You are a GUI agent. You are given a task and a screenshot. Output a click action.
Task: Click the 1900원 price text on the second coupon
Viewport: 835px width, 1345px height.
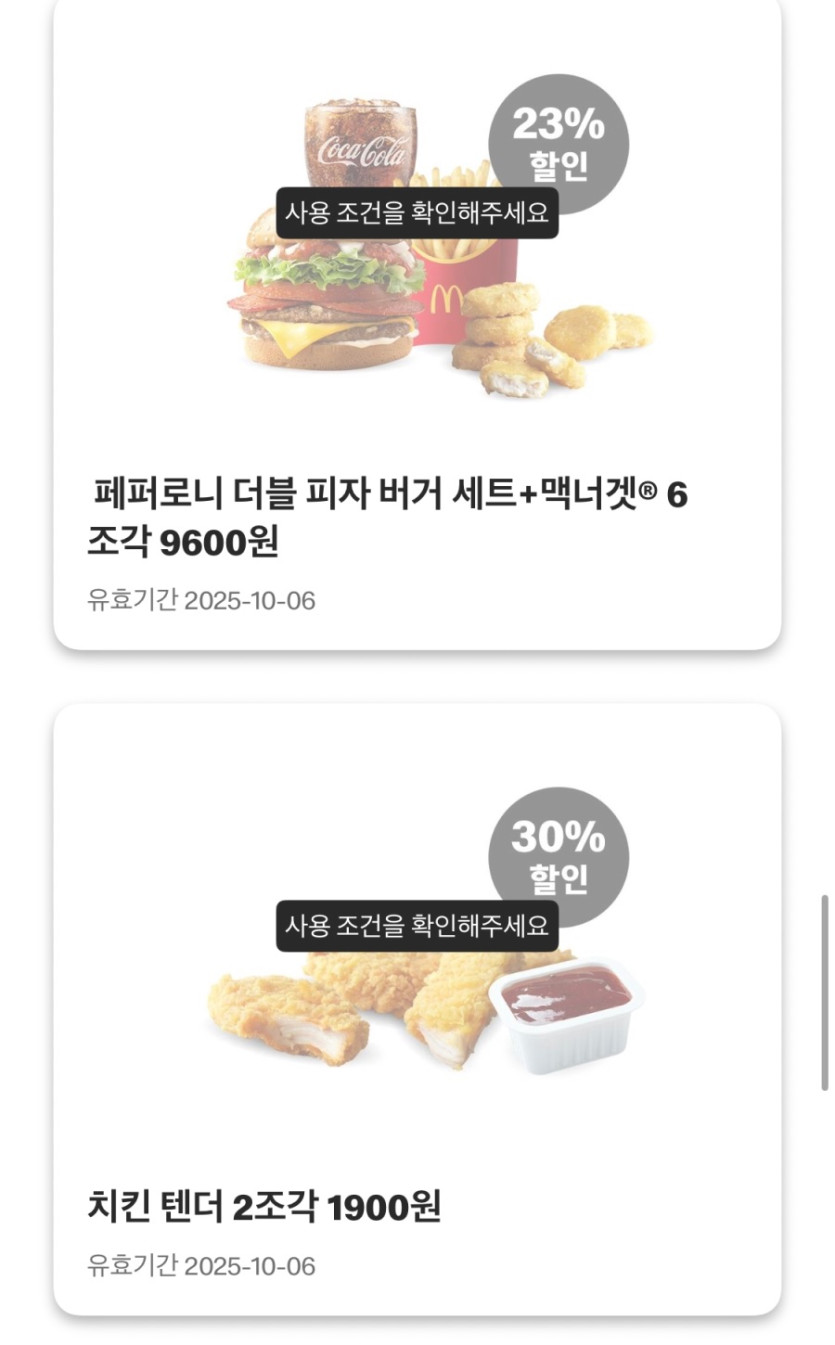pos(386,1207)
